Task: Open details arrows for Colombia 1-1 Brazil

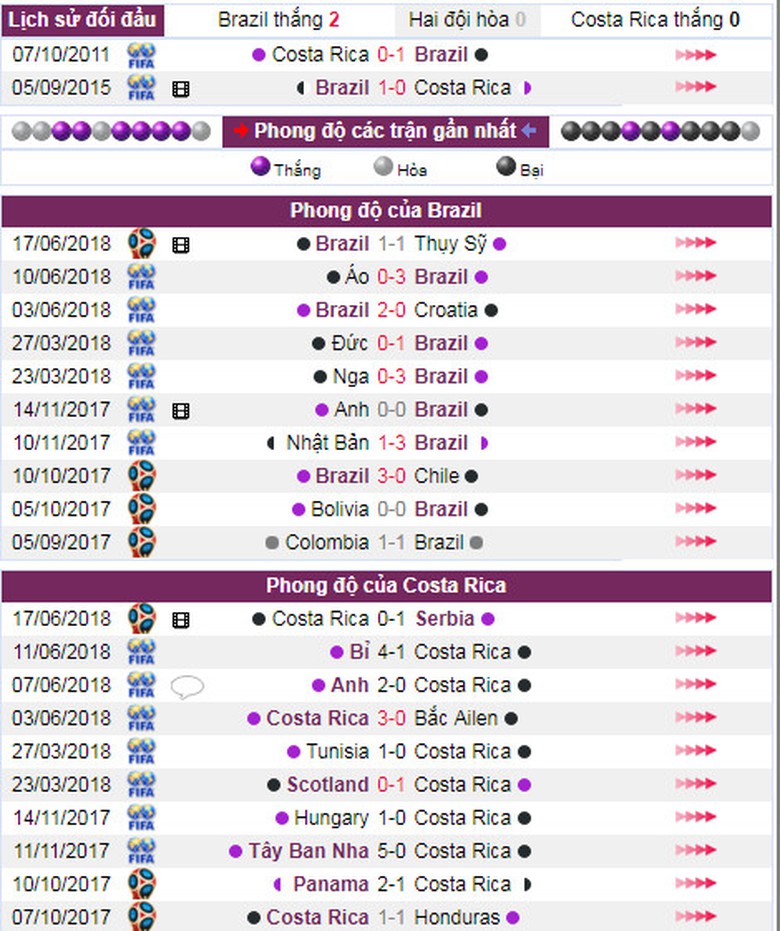Action: pyautogui.click(x=695, y=542)
